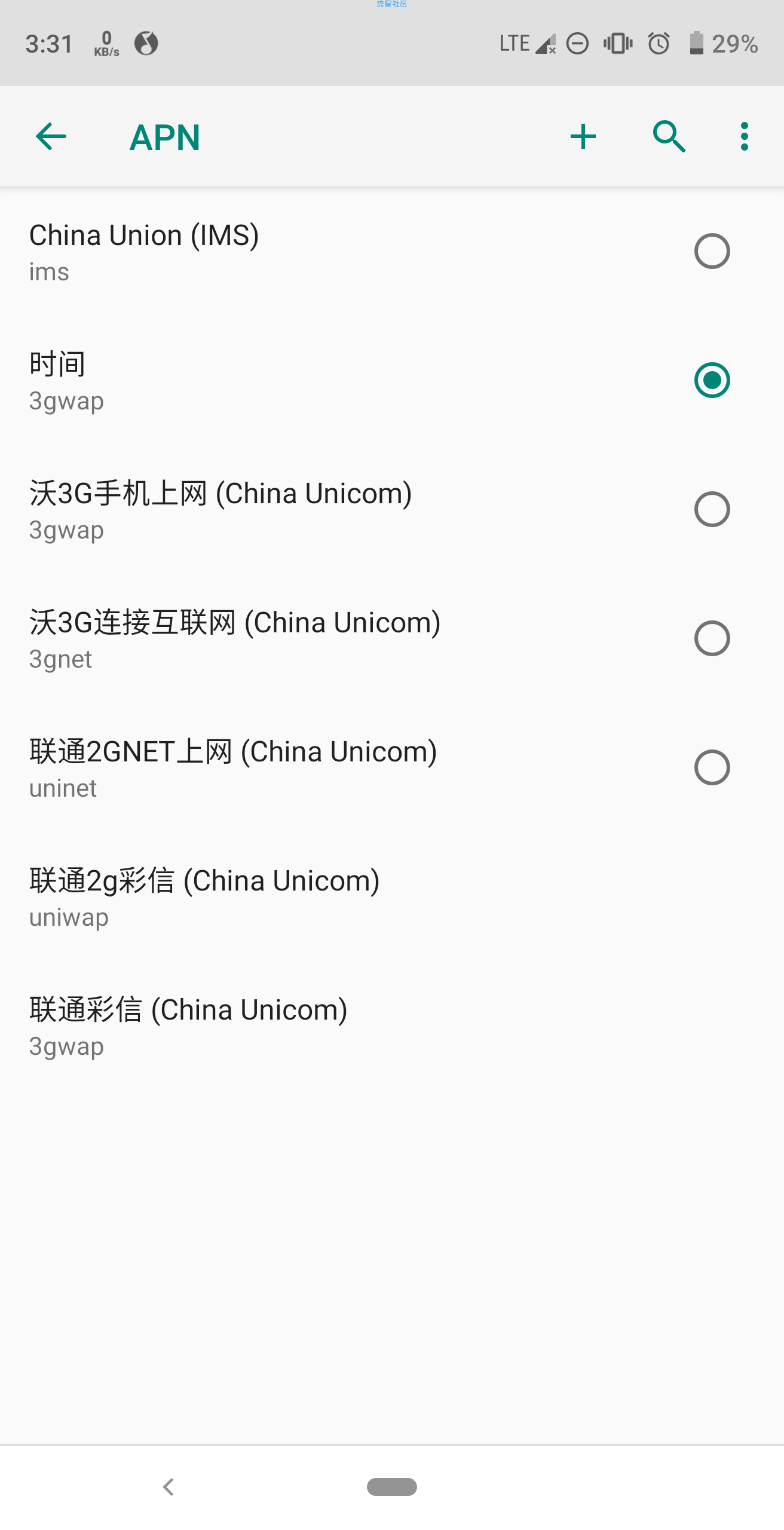Select the 沃3G连接互联网 radio button
Image resolution: width=784 pixels, height=1530 pixels.
(x=712, y=638)
